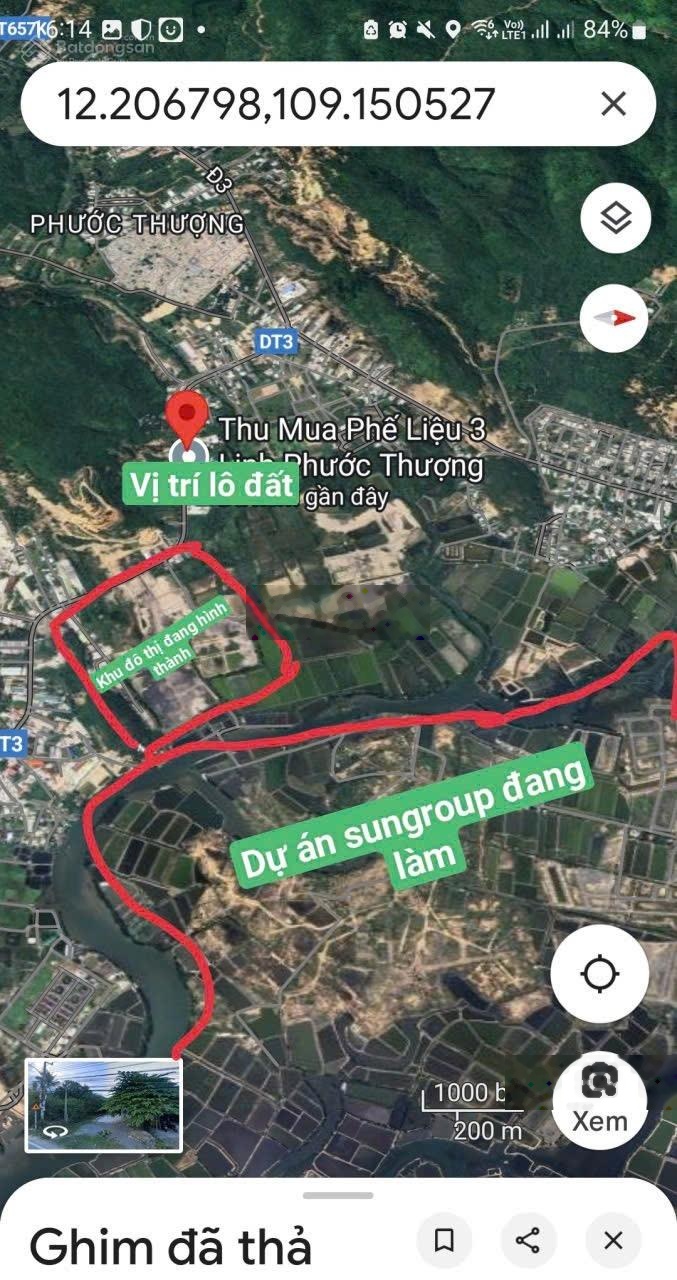Image resolution: width=677 pixels, height=1280 pixels.
Task: Share the dropped pin location
Action: tap(528, 1241)
